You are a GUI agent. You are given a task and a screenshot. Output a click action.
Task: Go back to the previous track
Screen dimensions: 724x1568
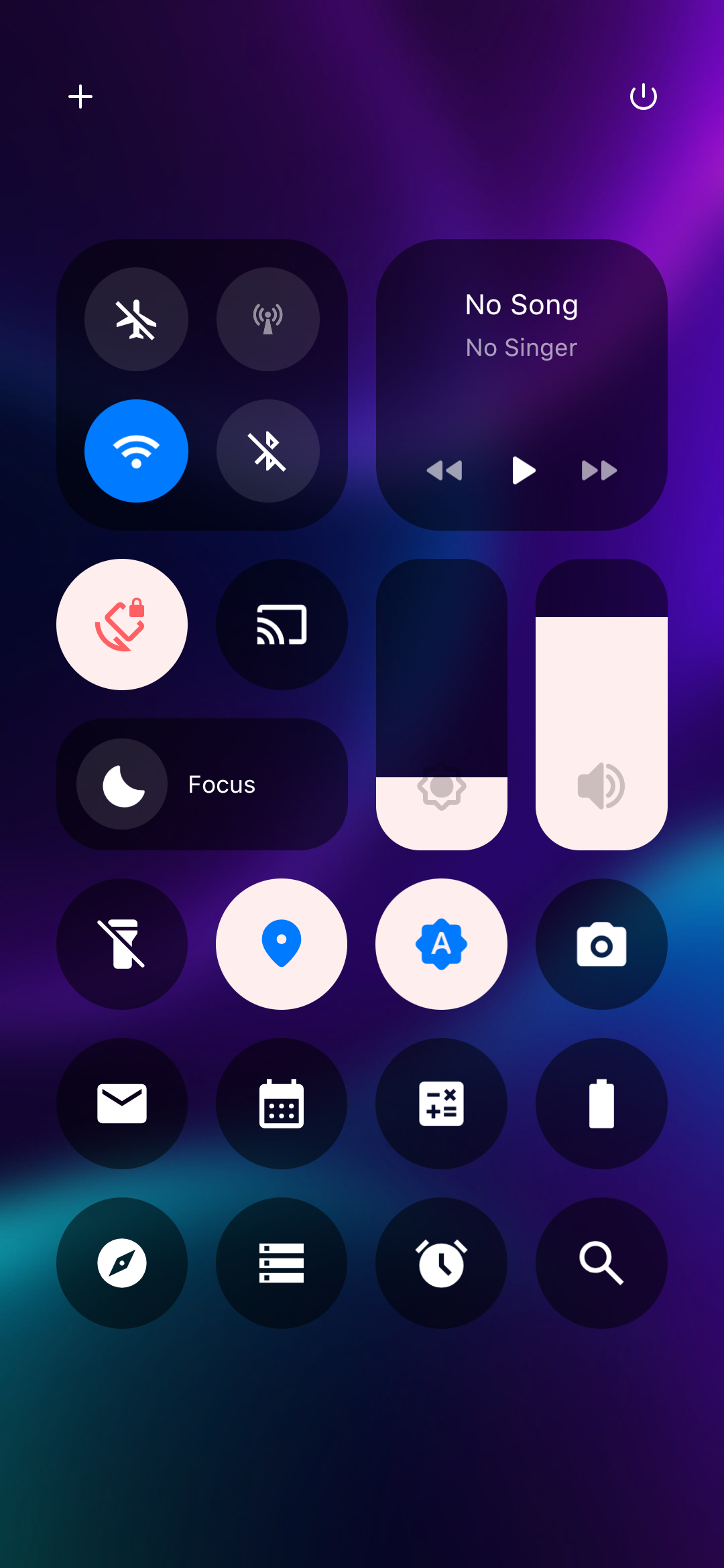444,470
